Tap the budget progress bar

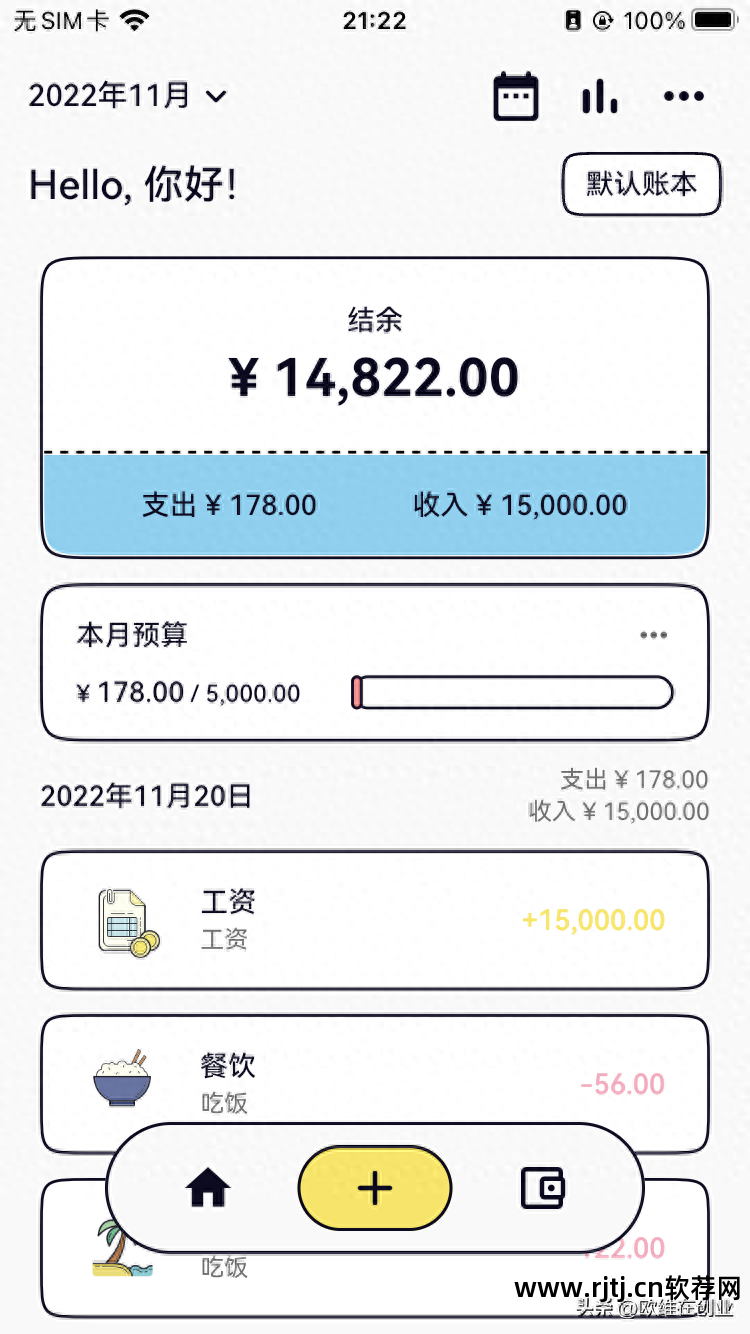point(512,692)
